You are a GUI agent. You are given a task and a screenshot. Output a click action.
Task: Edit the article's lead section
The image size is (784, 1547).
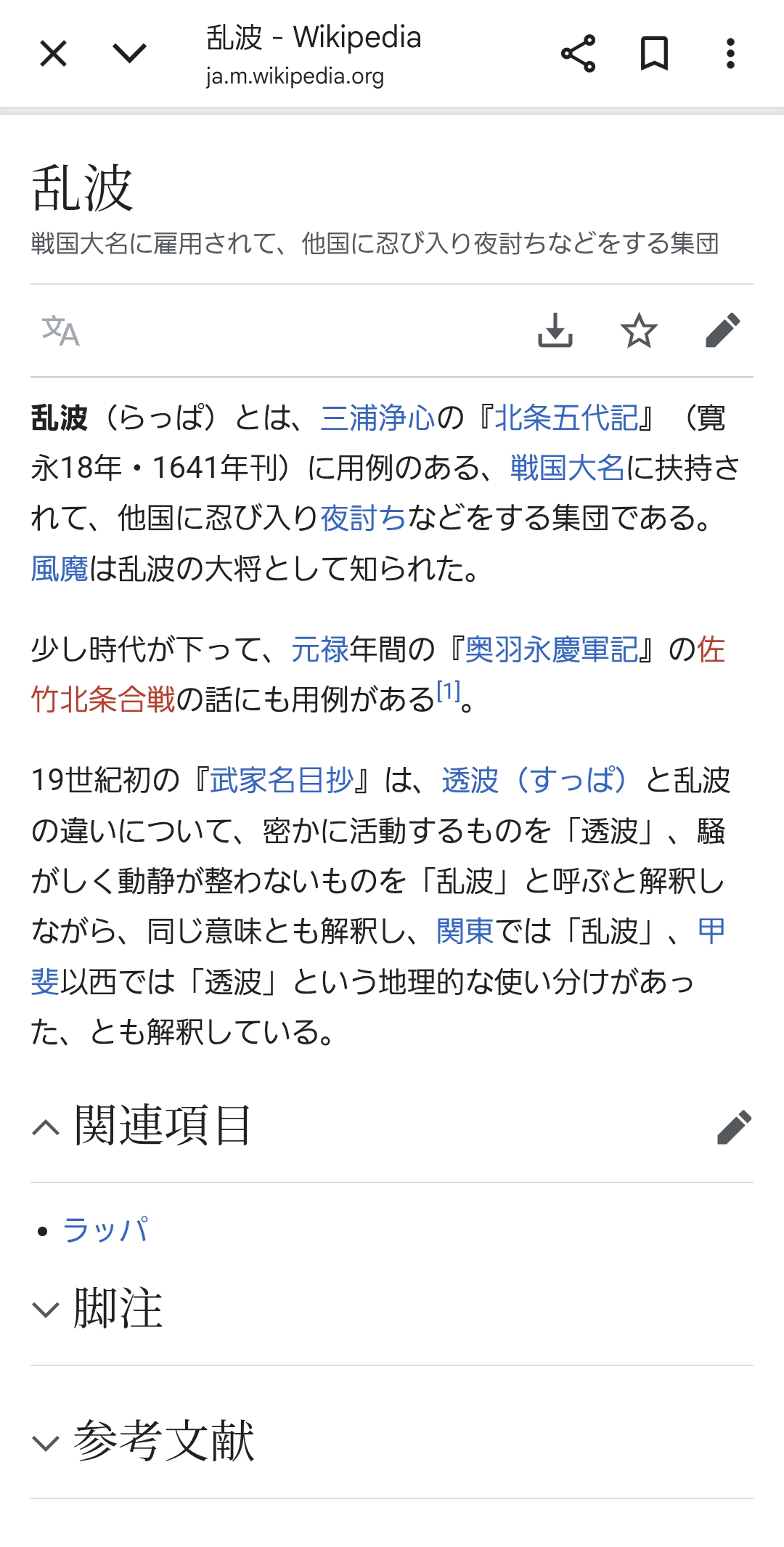coord(722,330)
